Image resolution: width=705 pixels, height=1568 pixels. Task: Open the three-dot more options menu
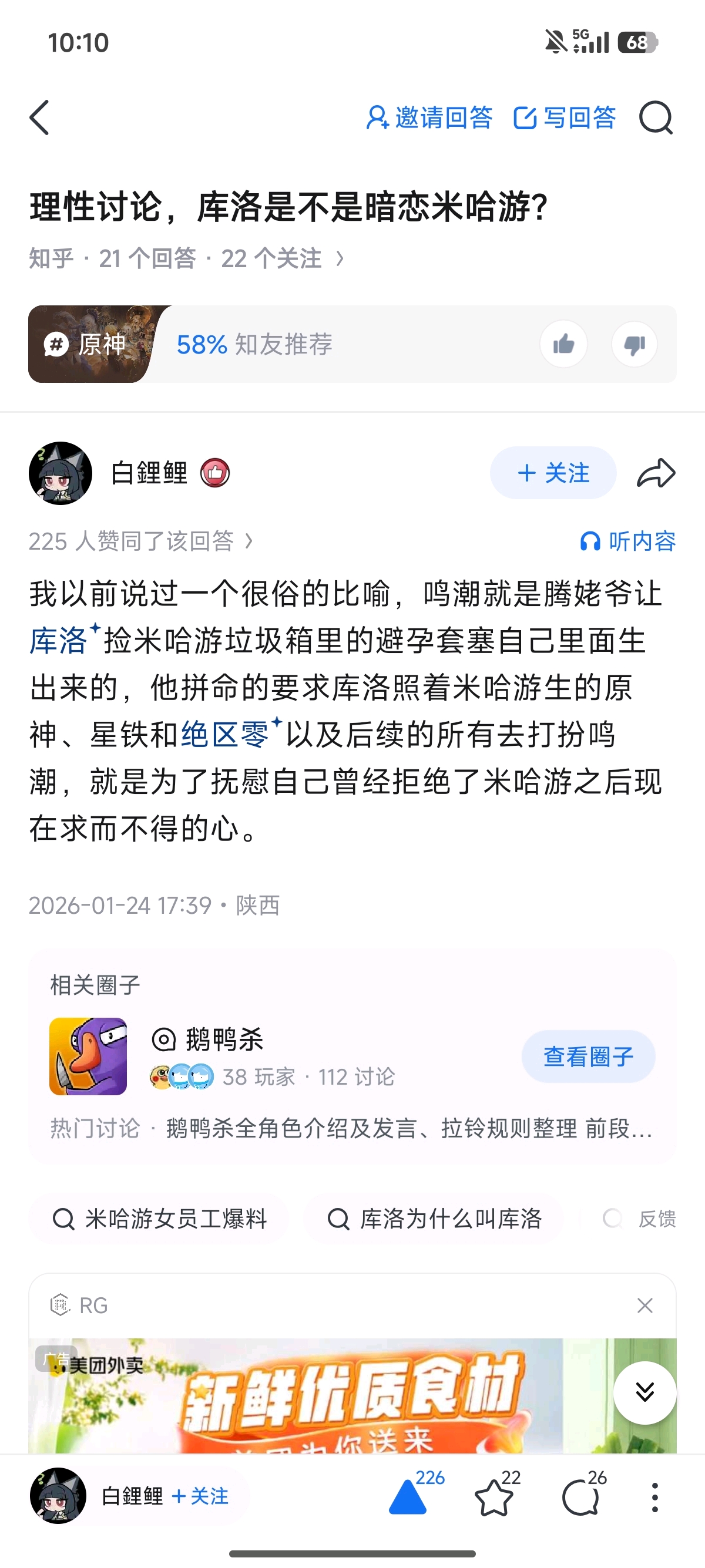[x=654, y=1497]
